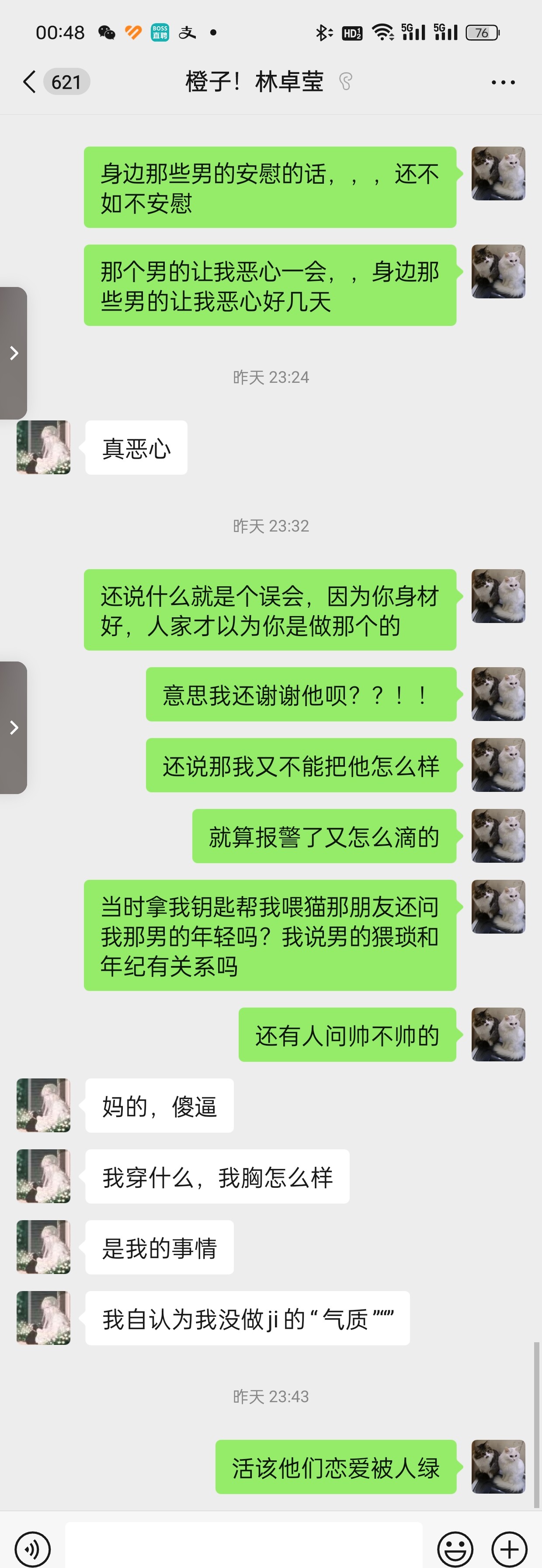Expand the upper side panel arrow
The image size is (542, 1568).
(14, 353)
